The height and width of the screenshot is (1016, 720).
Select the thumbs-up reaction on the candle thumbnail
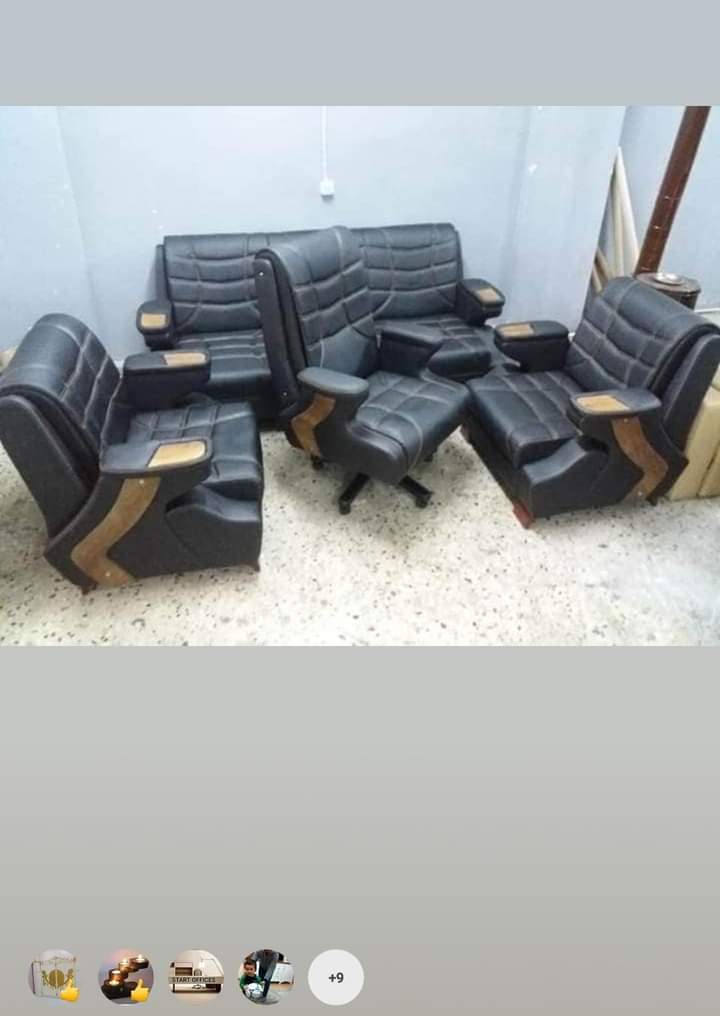[x=138, y=987]
